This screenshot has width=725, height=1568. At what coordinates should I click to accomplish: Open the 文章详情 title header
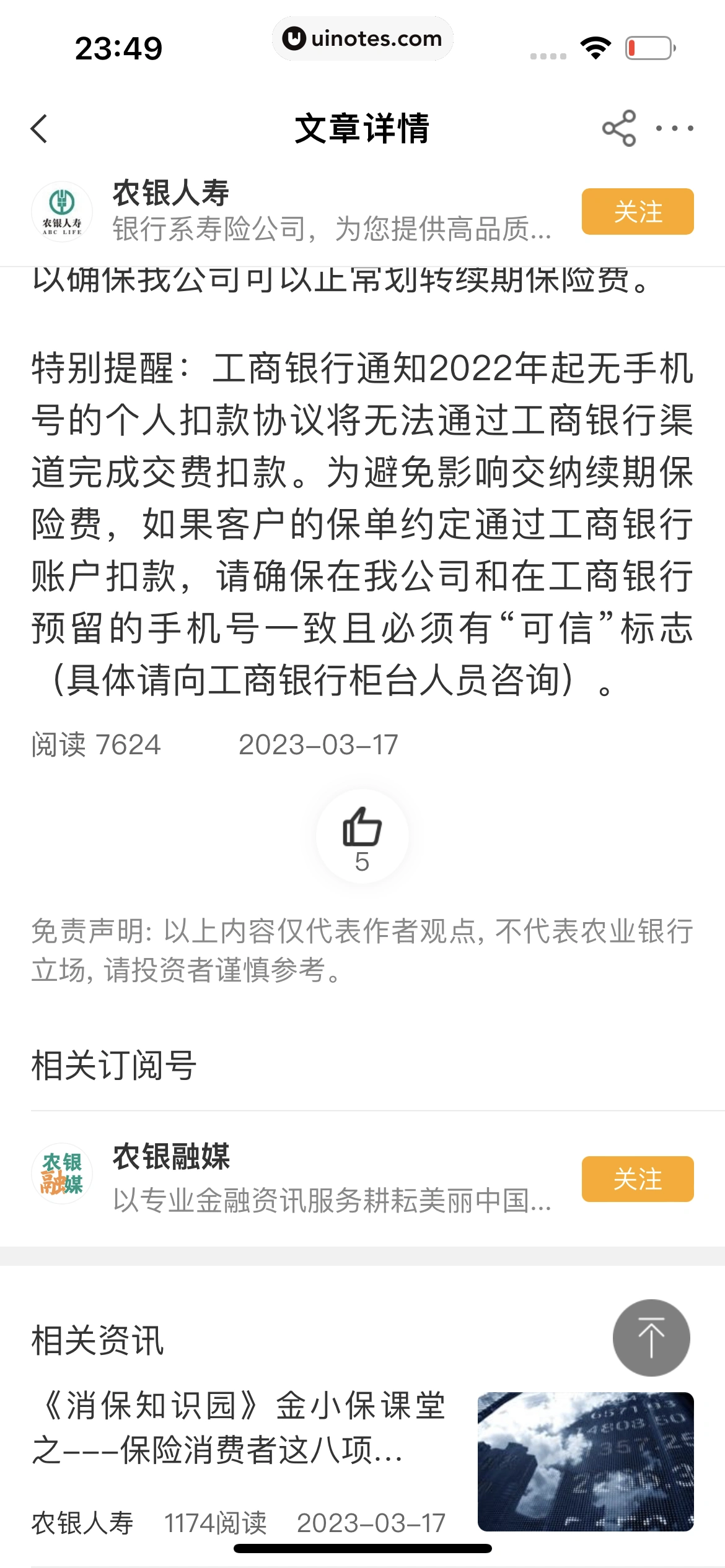pyautogui.click(x=362, y=128)
